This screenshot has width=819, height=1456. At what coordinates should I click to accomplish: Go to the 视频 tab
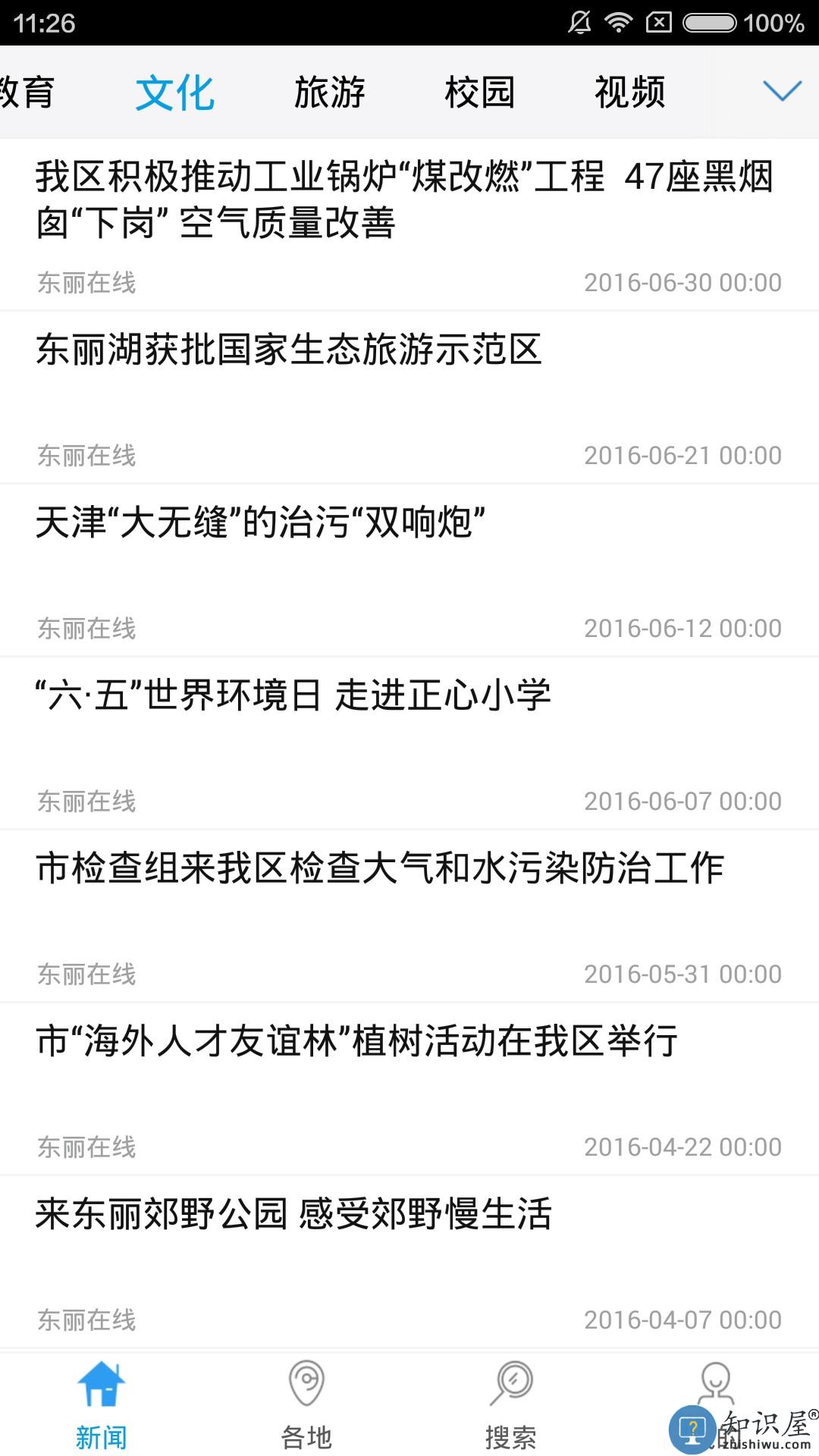click(x=630, y=93)
